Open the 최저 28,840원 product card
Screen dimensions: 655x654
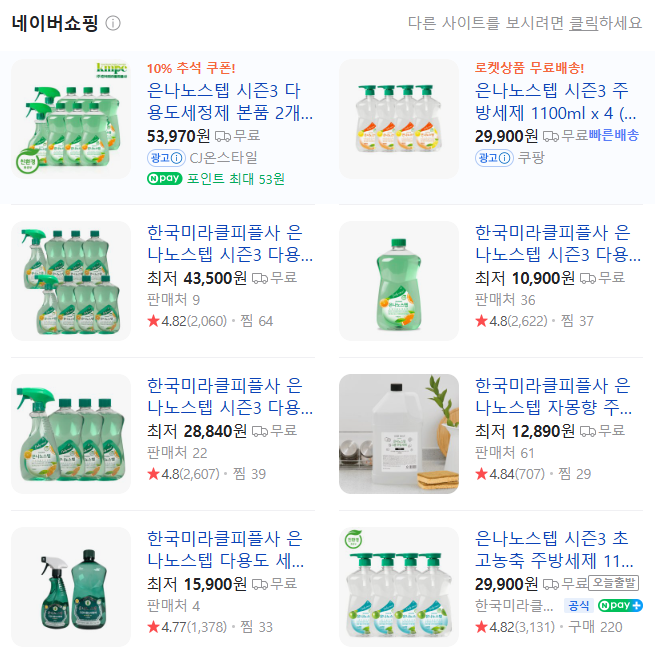point(229,396)
